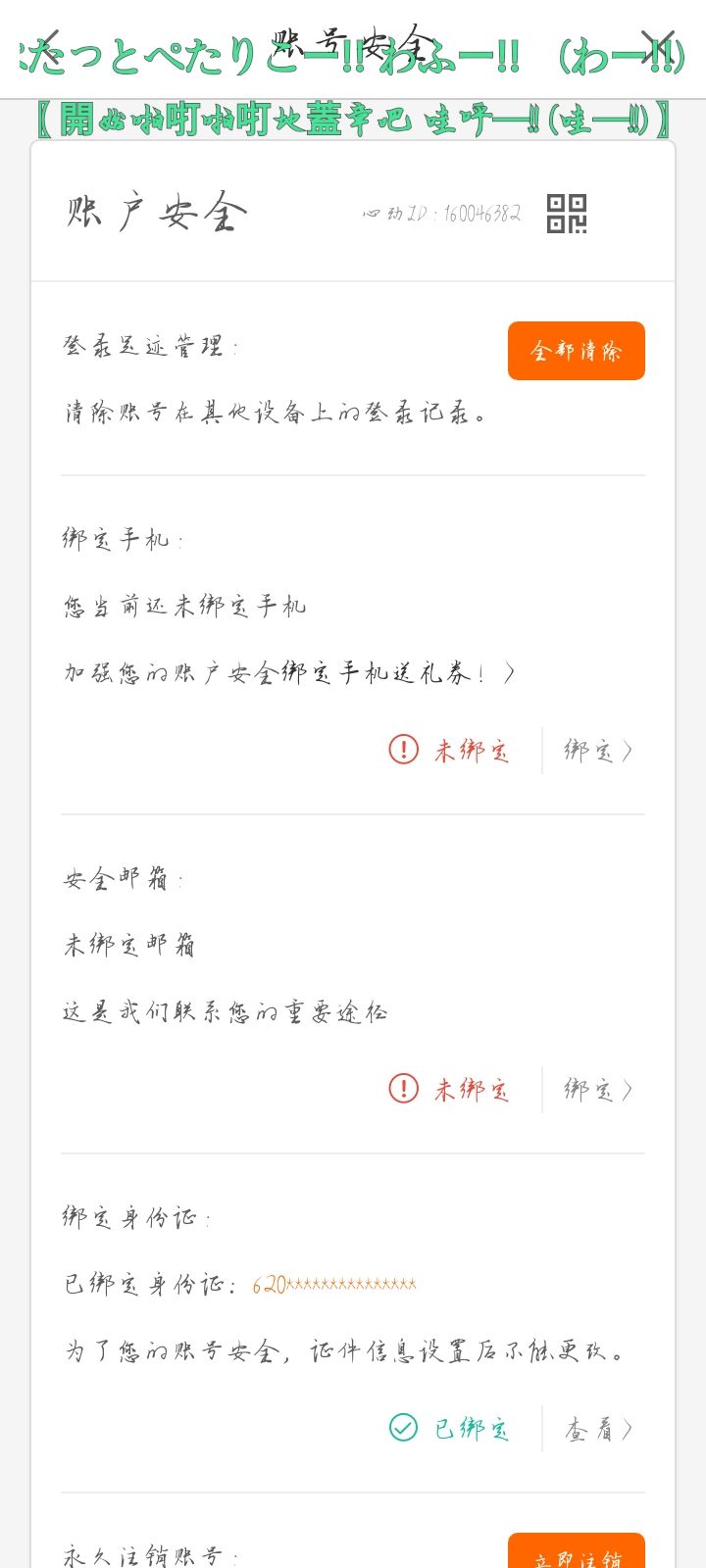This screenshot has width=706, height=1568.
Task: Expand 绑定 option for mobile phone binding
Action: tap(596, 750)
